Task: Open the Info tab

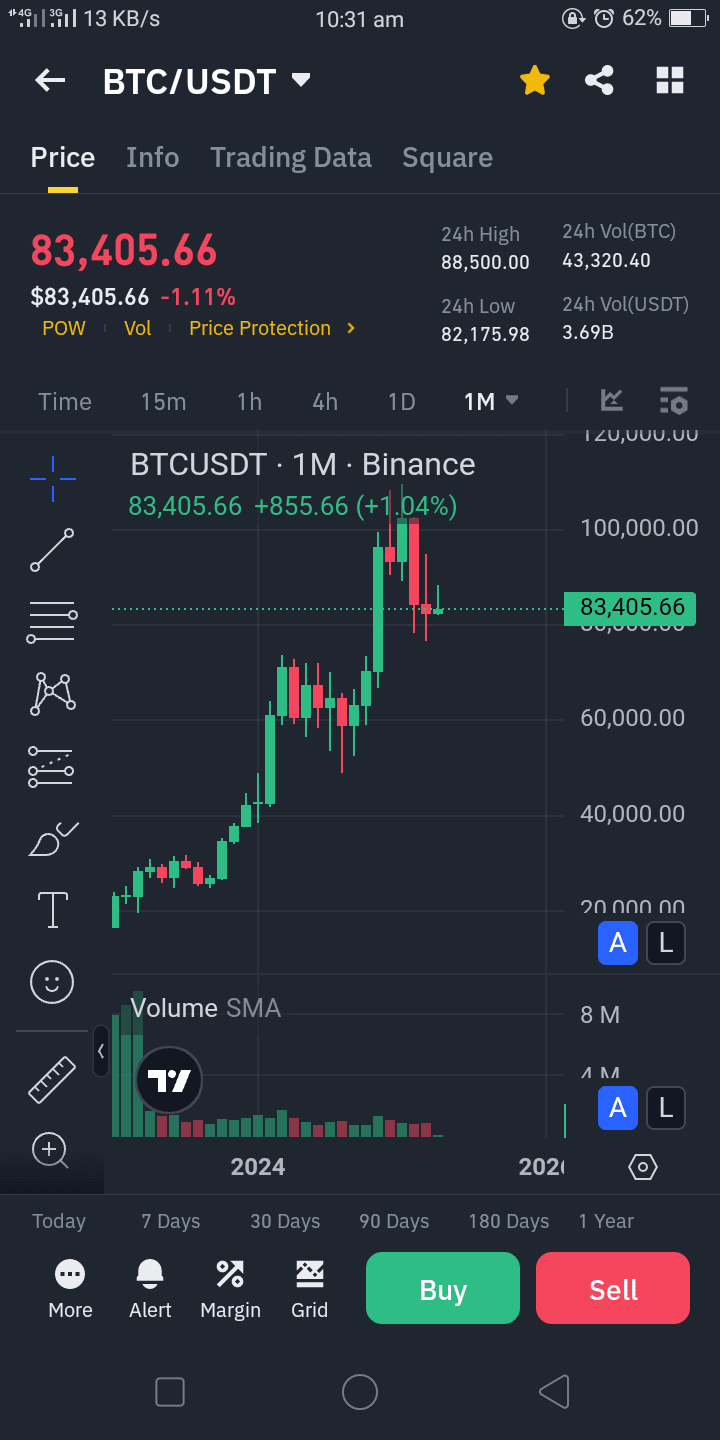Action: tap(152, 157)
